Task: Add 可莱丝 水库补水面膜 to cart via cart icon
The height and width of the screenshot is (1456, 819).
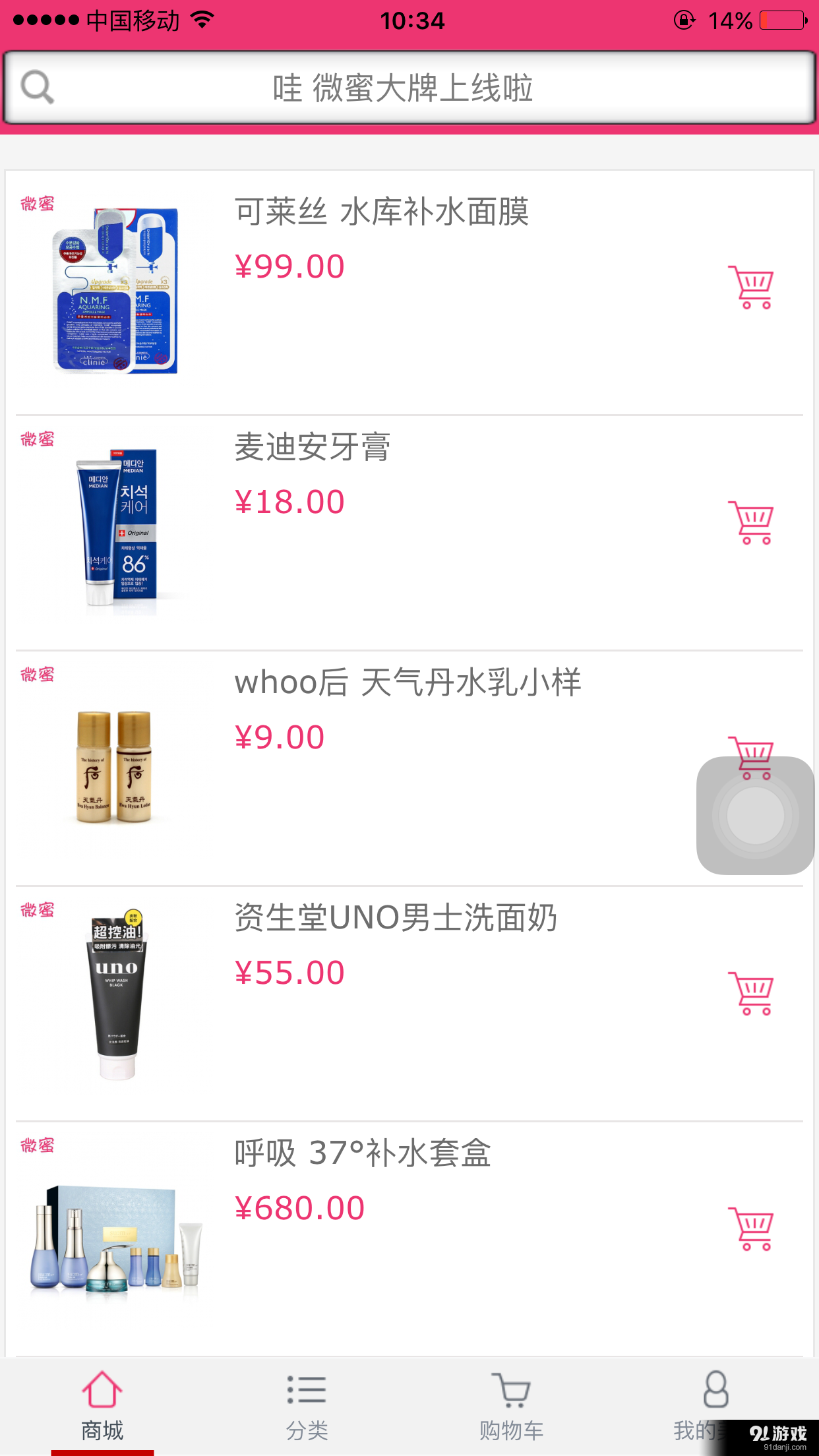Action: pos(750,287)
